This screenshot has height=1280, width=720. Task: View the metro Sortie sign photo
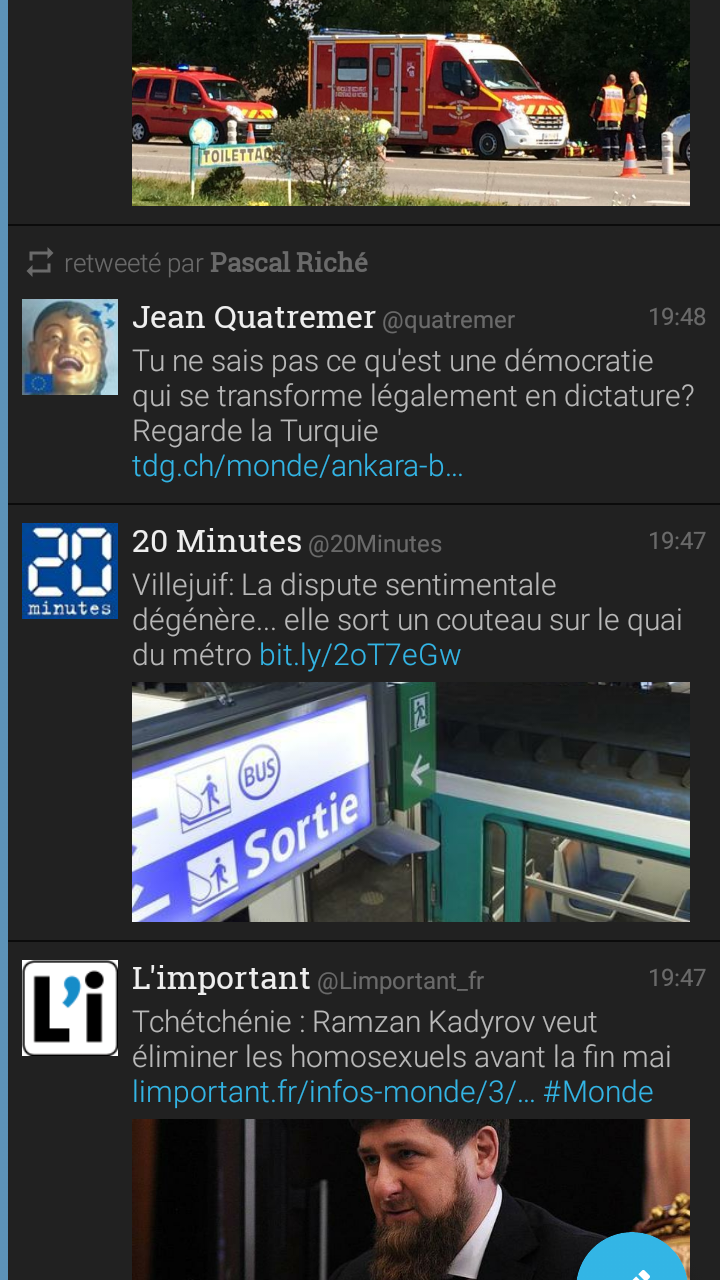click(x=410, y=802)
